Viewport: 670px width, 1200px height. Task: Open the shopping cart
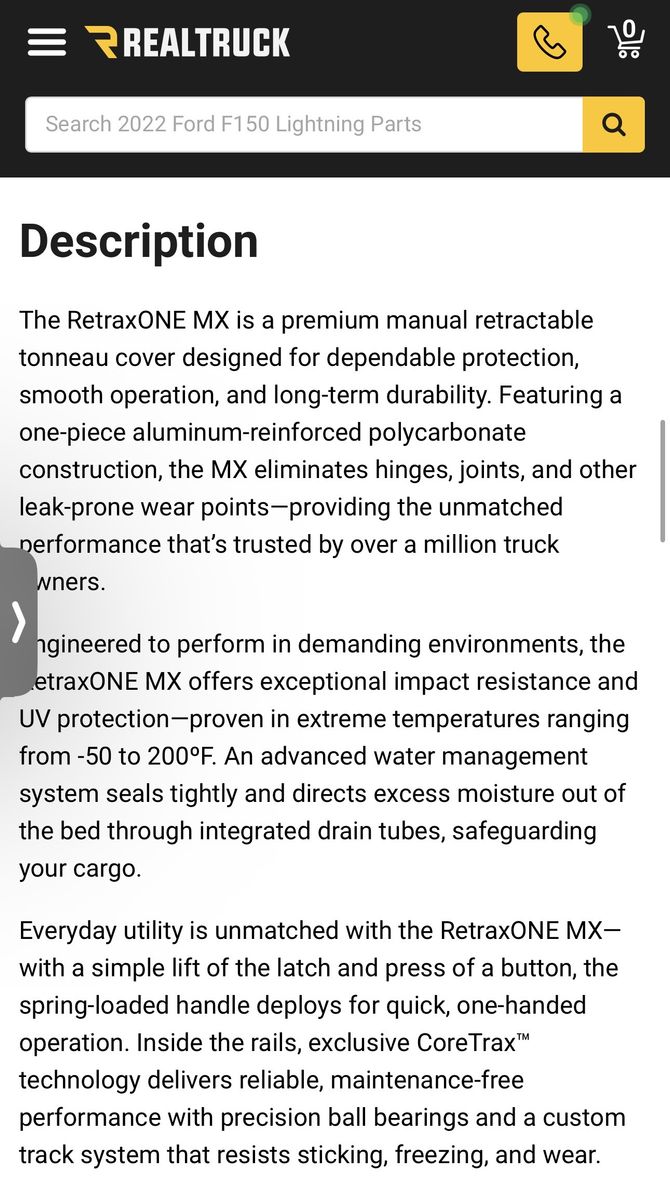pos(626,40)
